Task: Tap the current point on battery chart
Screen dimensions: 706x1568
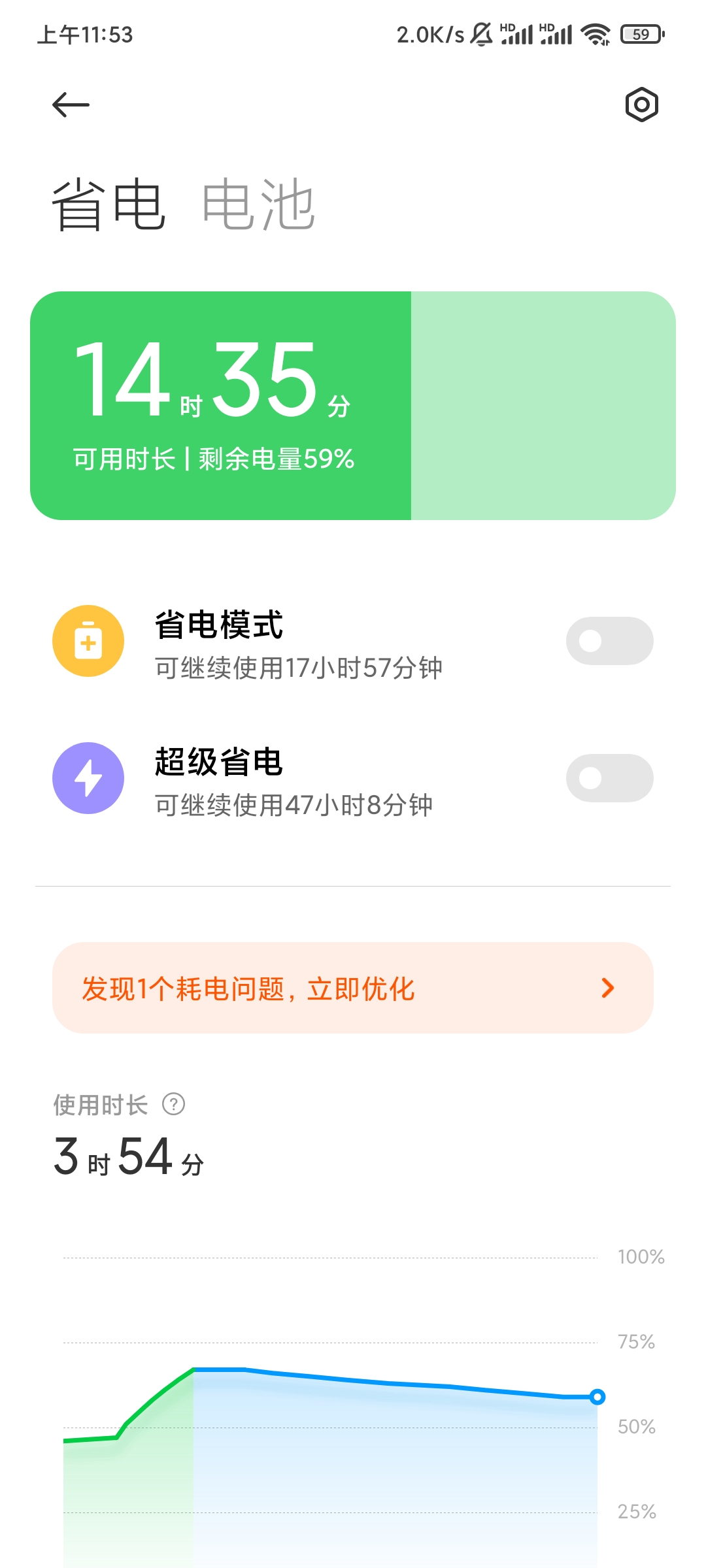Action: pyautogui.click(x=597, y=1397)
